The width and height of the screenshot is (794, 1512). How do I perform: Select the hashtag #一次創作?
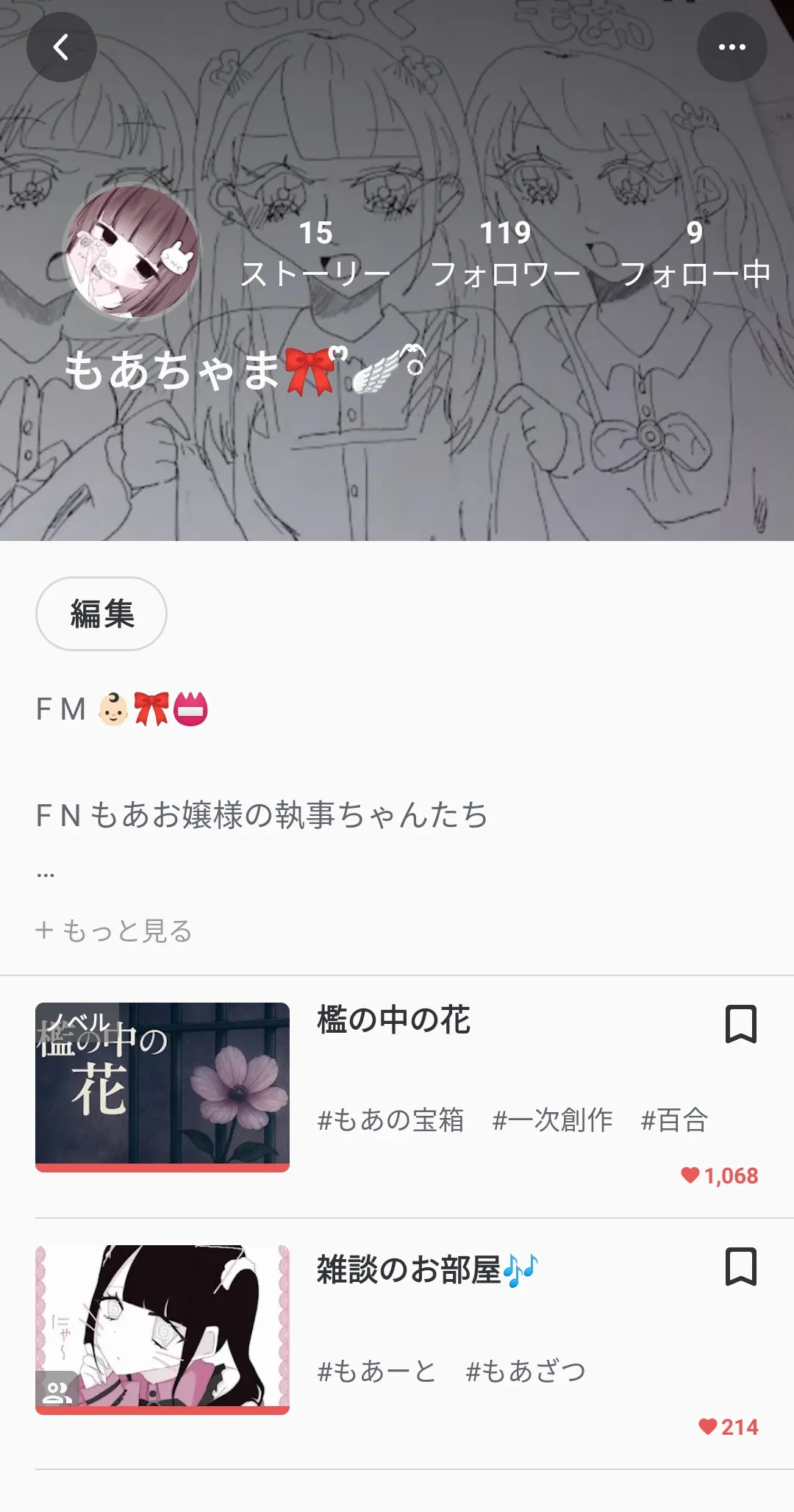[552, 1120]
